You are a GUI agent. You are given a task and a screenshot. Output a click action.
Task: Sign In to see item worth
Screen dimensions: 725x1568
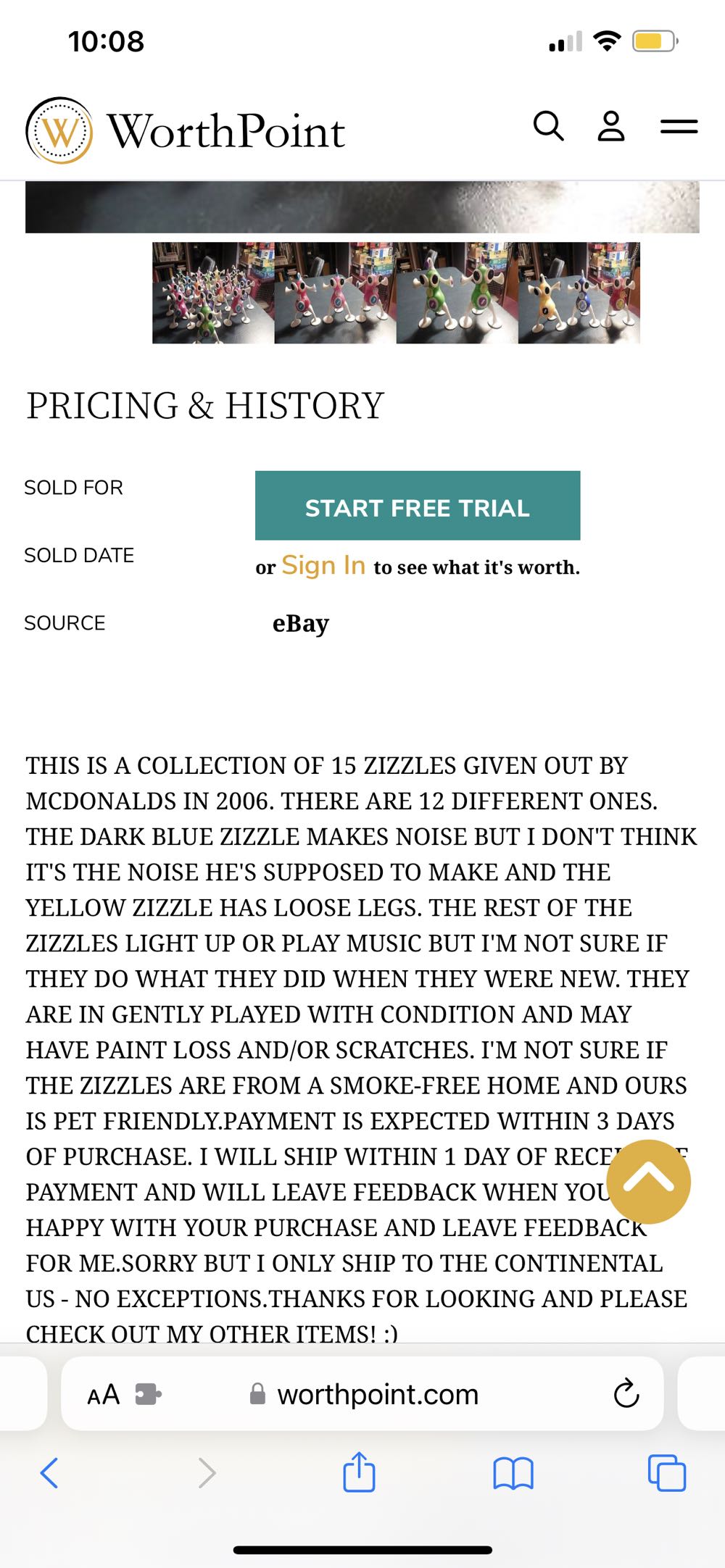coord(322,566)
